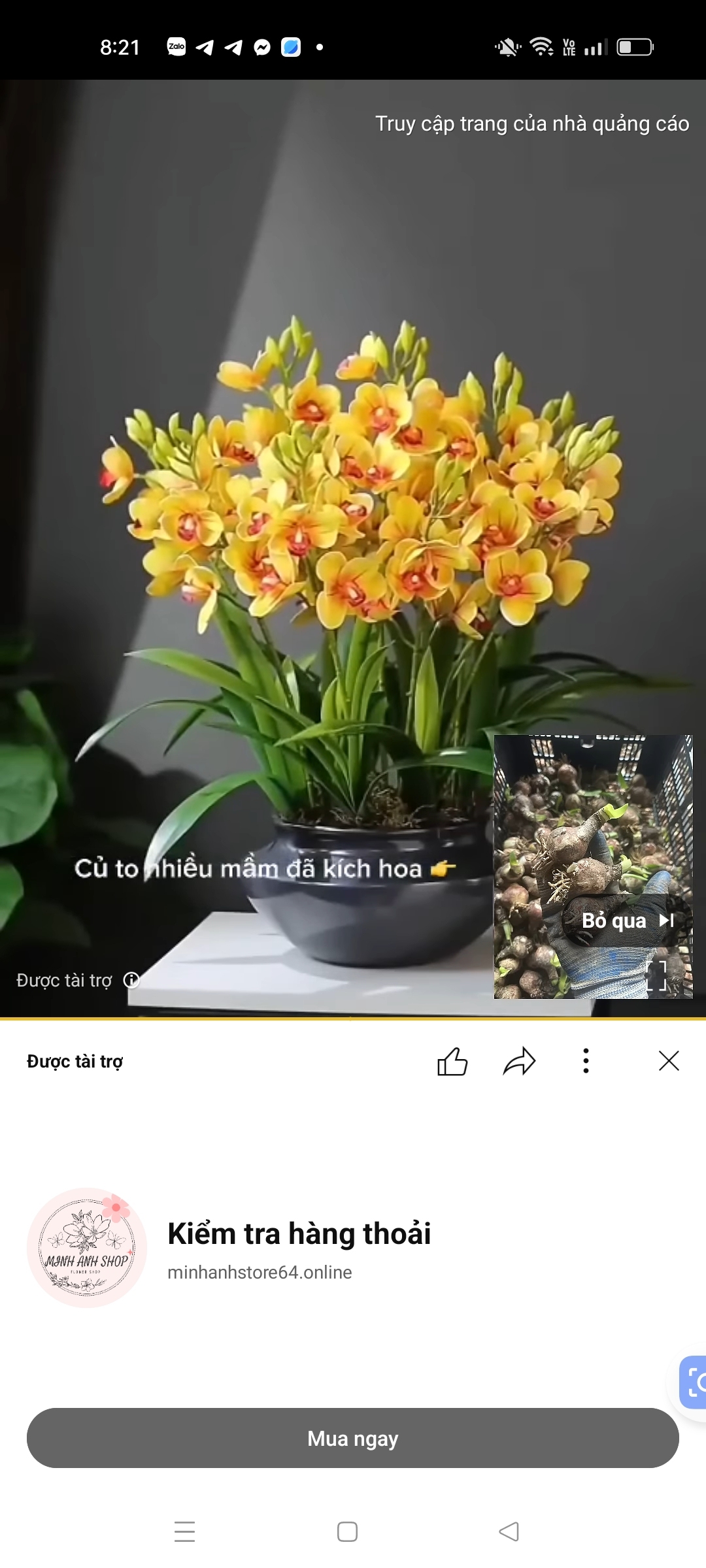Go to the home screen
Image resolution: width=706 pixels, height=1568 pixels.
tap(347, 1531)
